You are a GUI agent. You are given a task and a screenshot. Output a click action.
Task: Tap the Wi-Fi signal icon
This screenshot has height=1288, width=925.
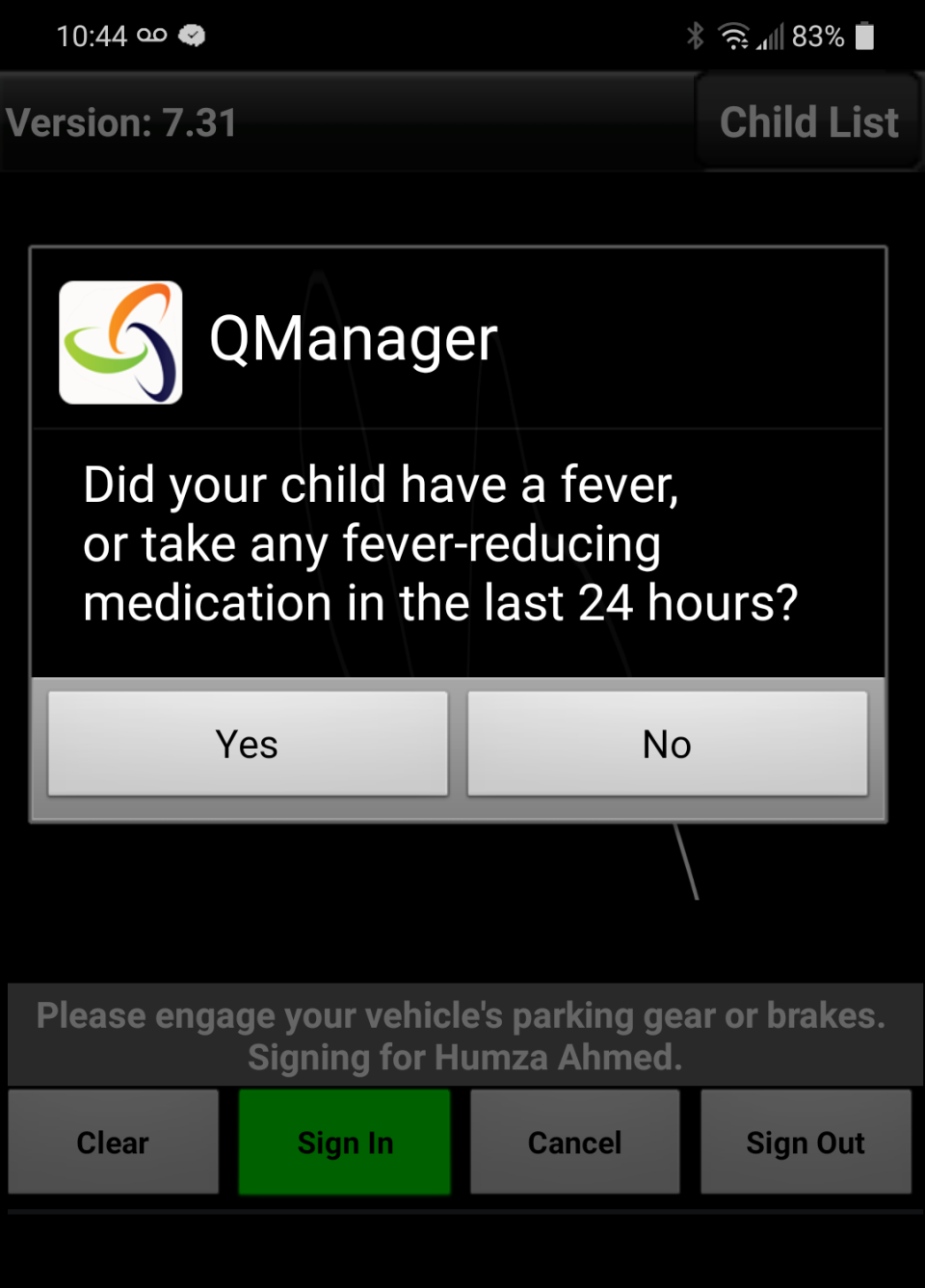point(737,35)
